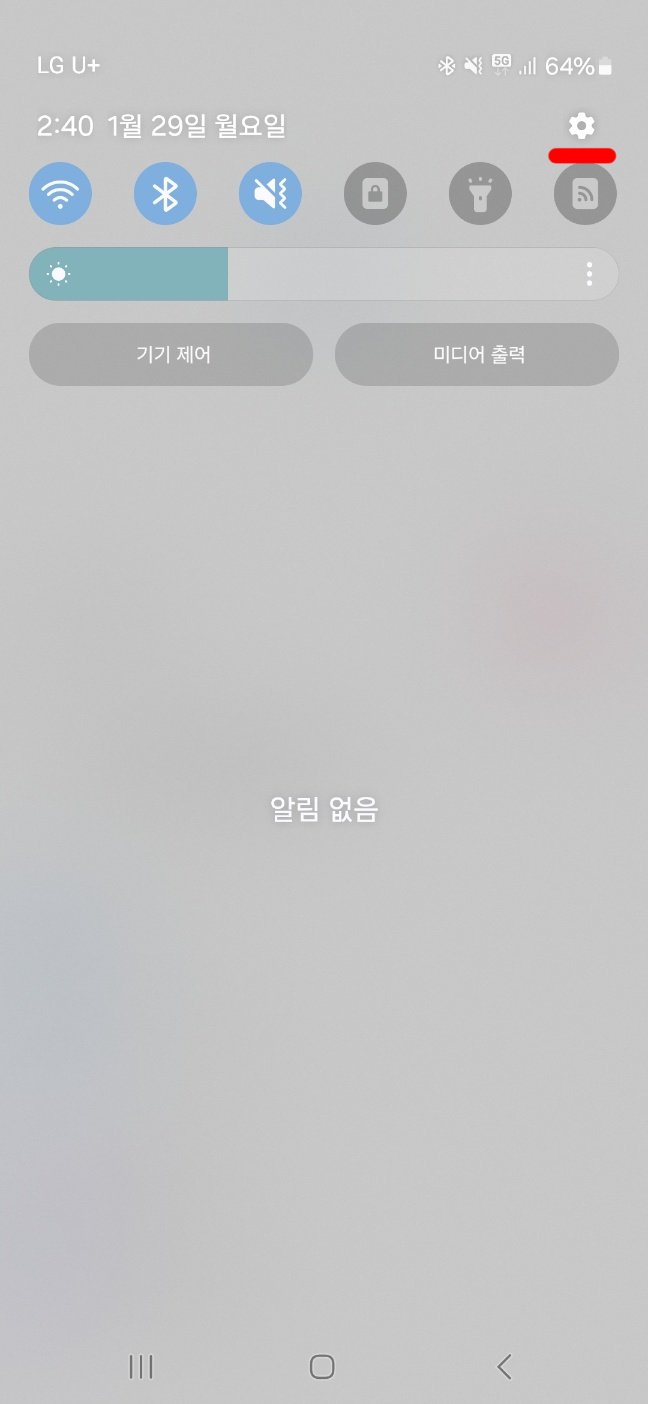Open the recent apps button
Image resolution: width=648 pixels, height=1404 pixels.
tap(141, 1366)
